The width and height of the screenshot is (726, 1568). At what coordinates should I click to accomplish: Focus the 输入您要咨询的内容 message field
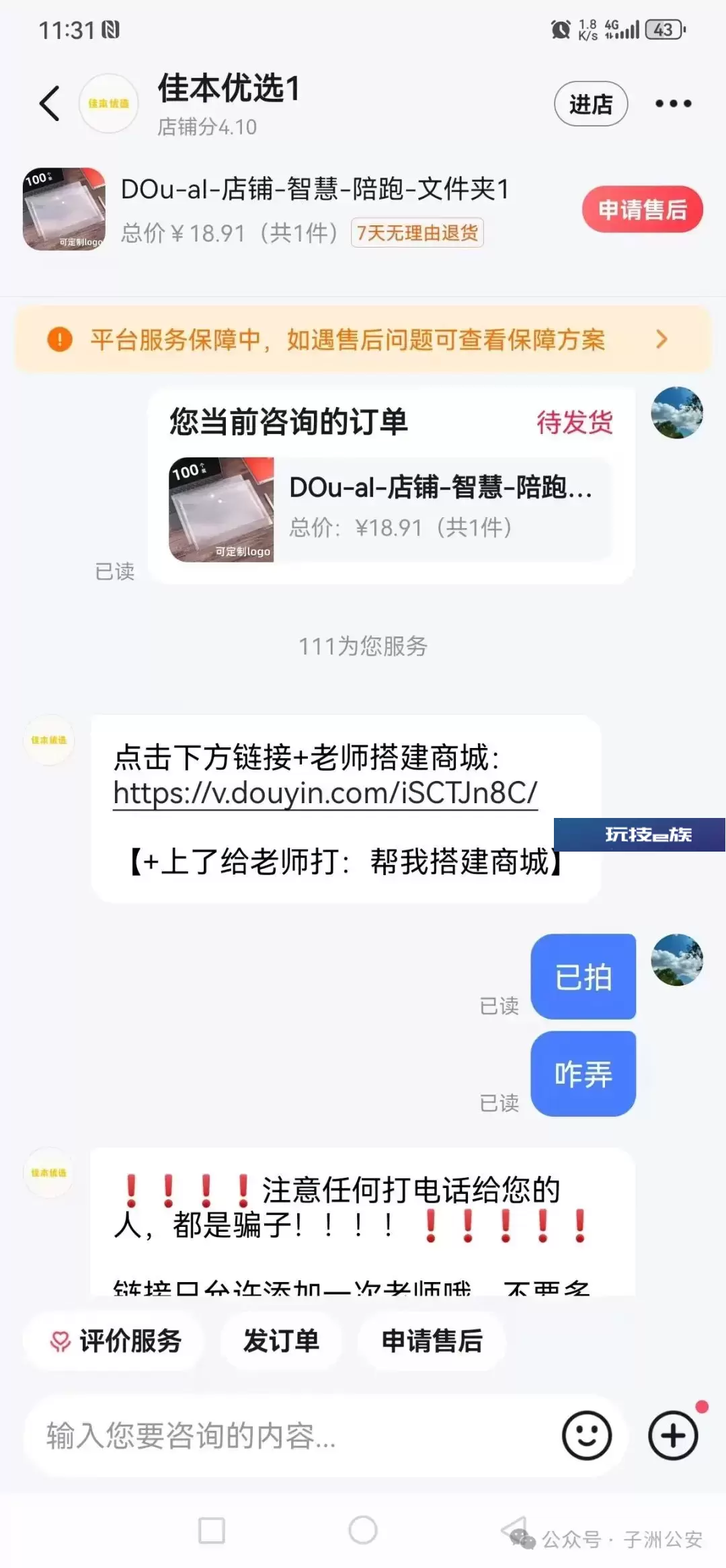click(x=289, y=1436)
